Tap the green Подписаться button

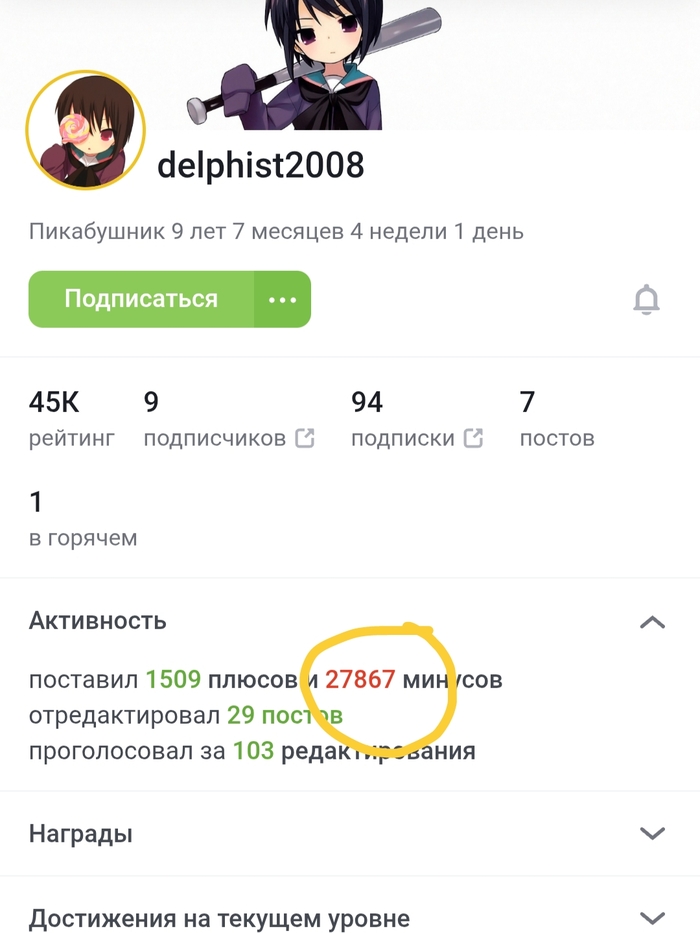click(141, 299)
